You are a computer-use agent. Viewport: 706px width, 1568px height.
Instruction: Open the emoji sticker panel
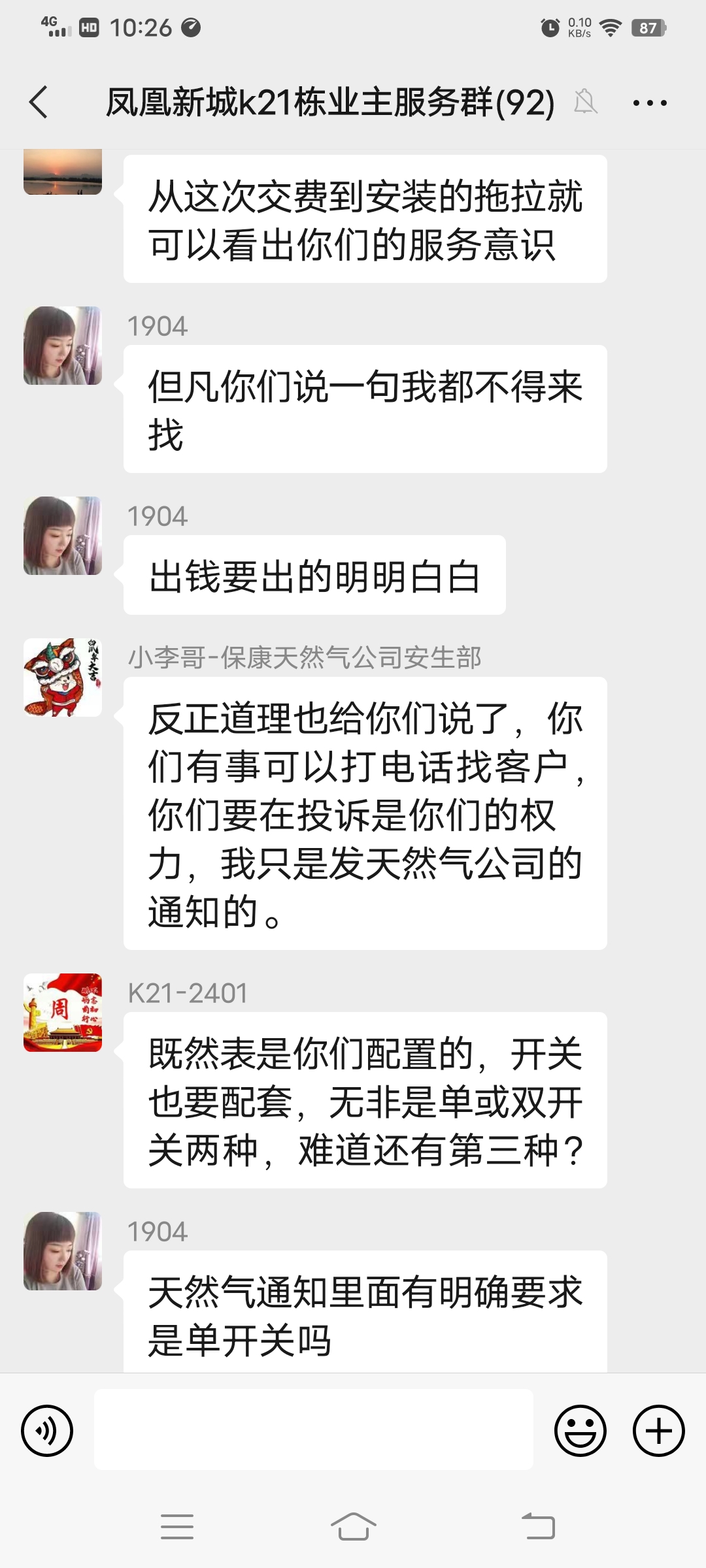coord(580,1430)
